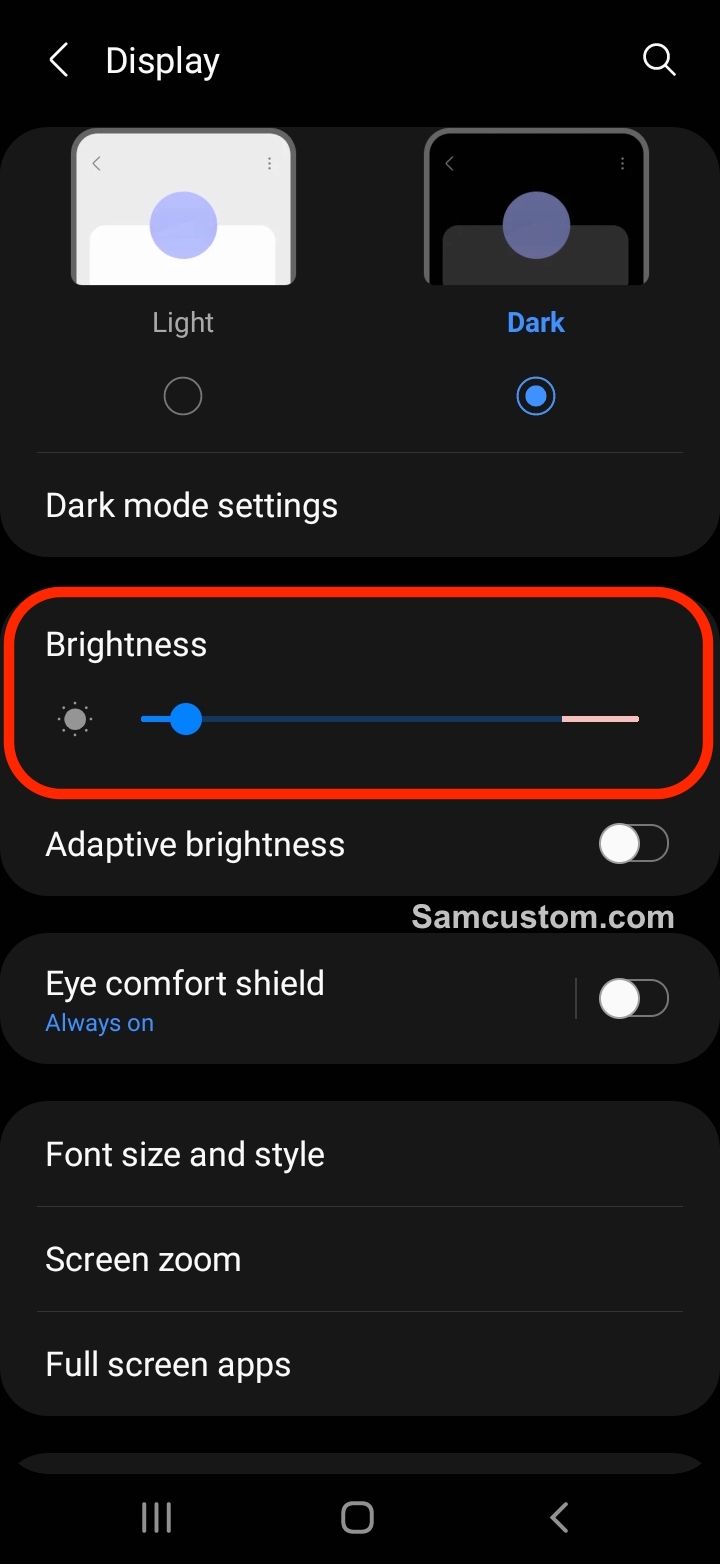The image size is (720, 1564).
Task: Open Font size and style
Action: (185, 1154)
